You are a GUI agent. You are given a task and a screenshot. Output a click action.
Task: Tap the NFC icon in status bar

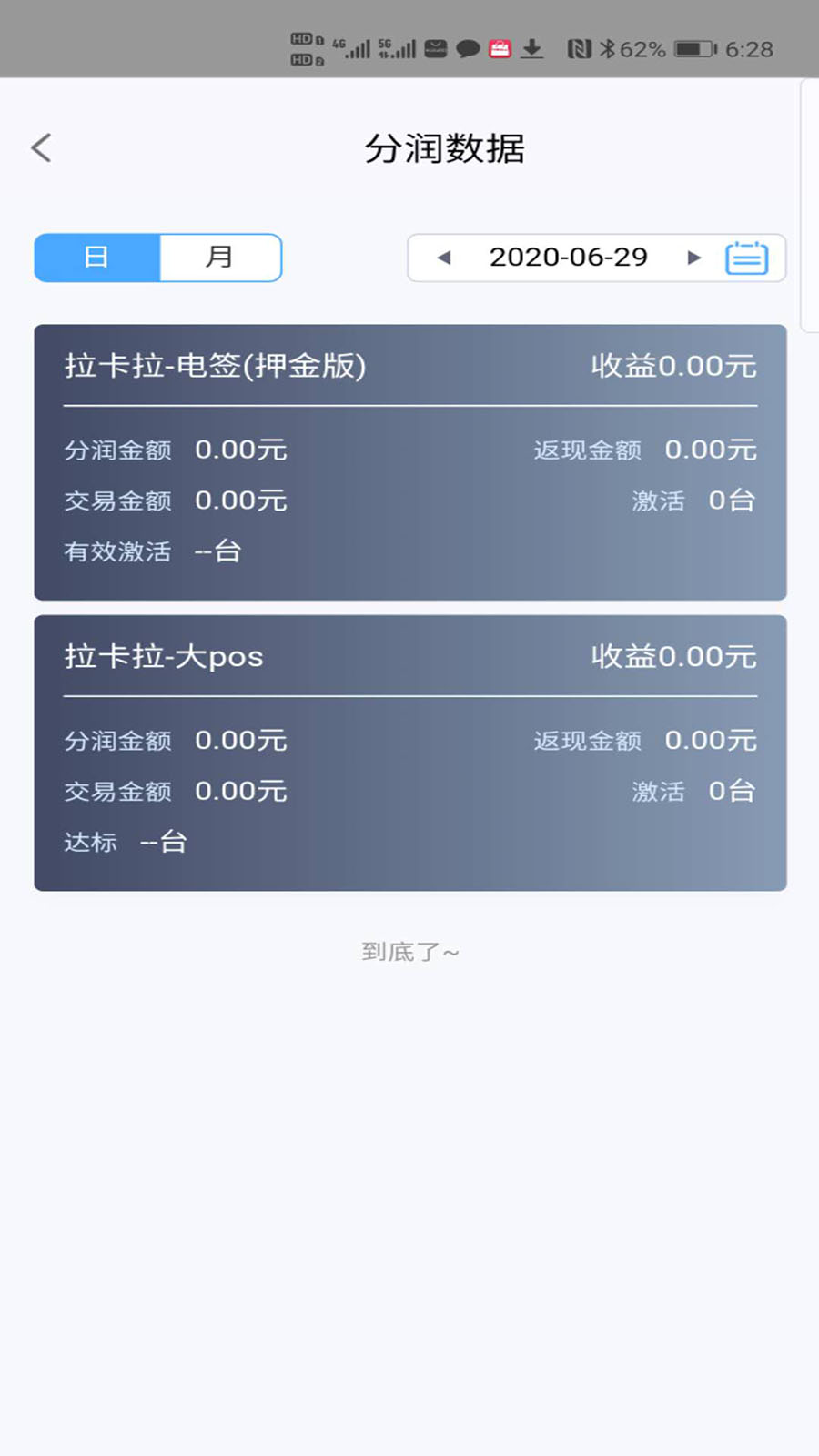point(580,47)
